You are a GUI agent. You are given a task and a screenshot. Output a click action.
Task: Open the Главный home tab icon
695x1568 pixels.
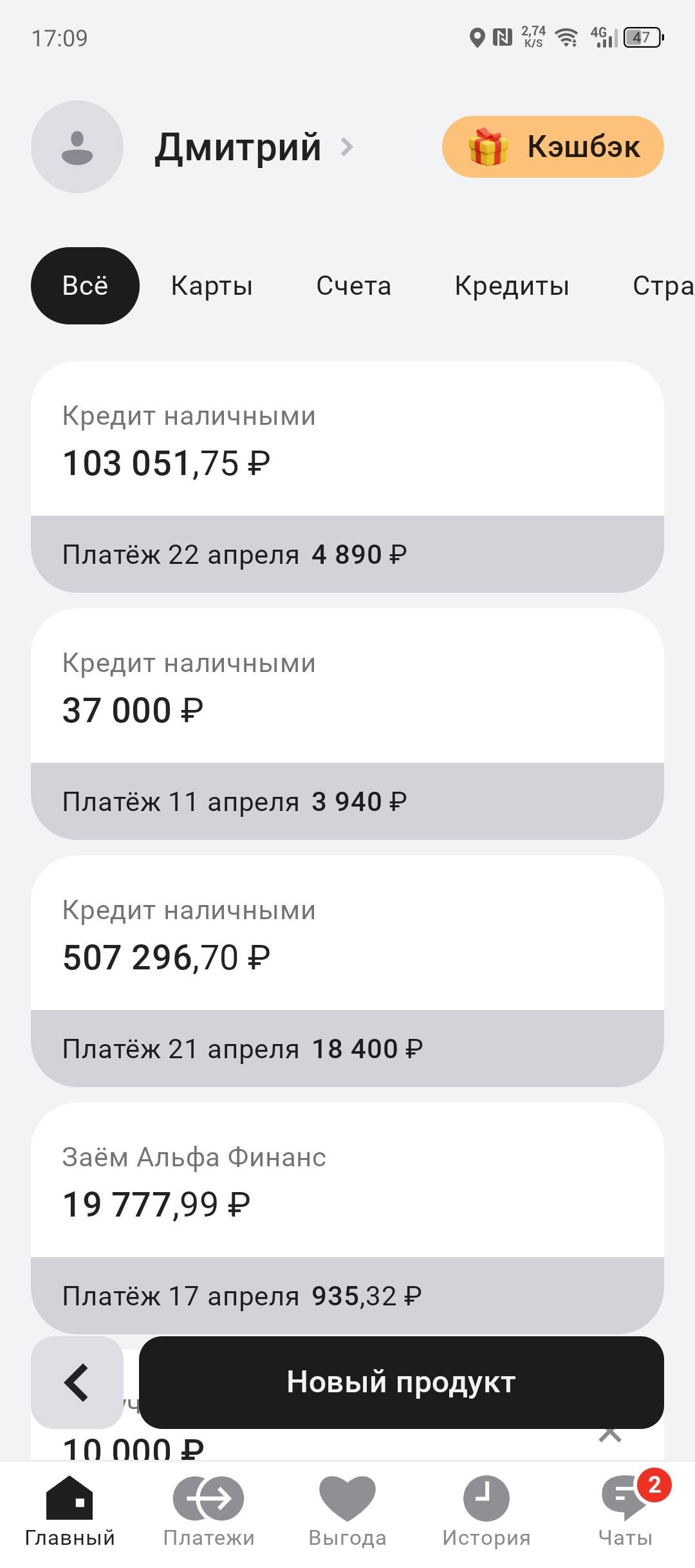[x=71, y=1500]
